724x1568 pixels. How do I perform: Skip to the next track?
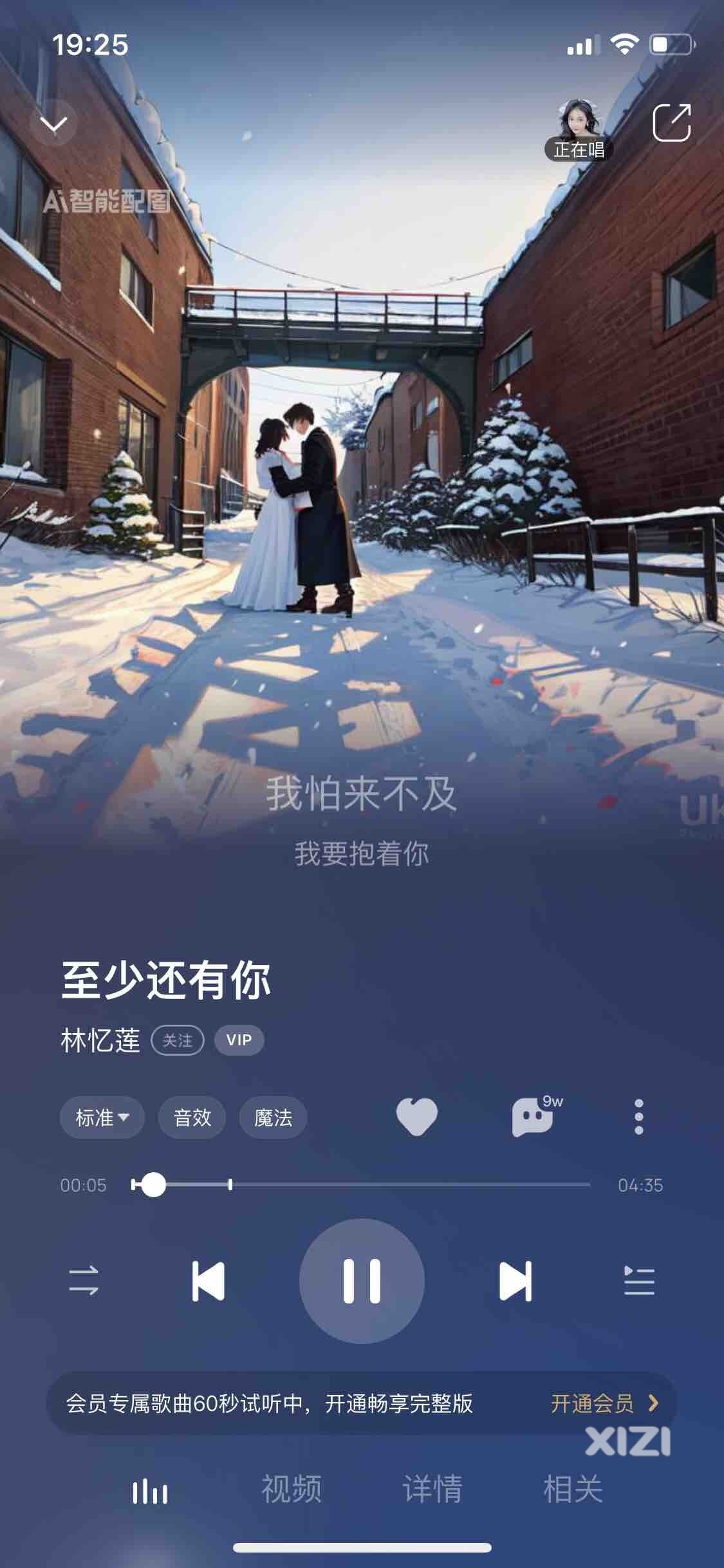click(515, 1281)
